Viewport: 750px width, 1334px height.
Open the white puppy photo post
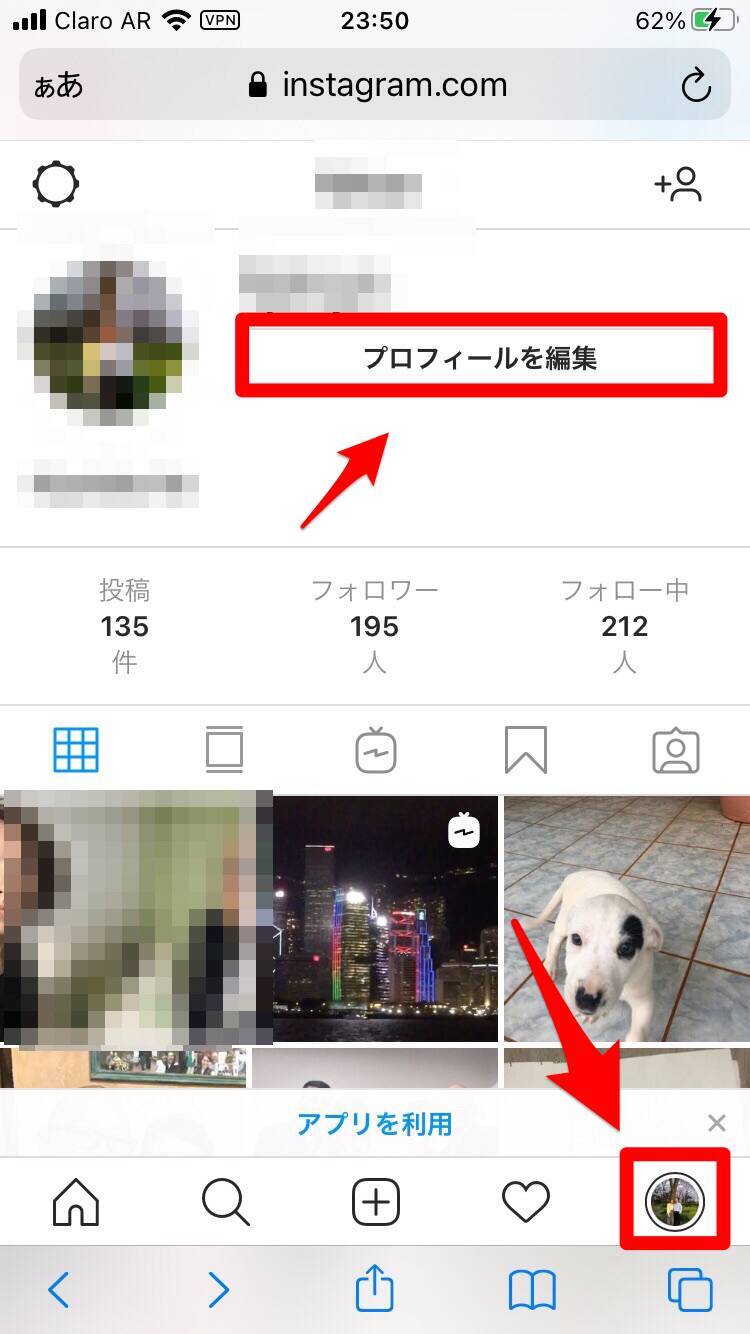click(626, 918)
